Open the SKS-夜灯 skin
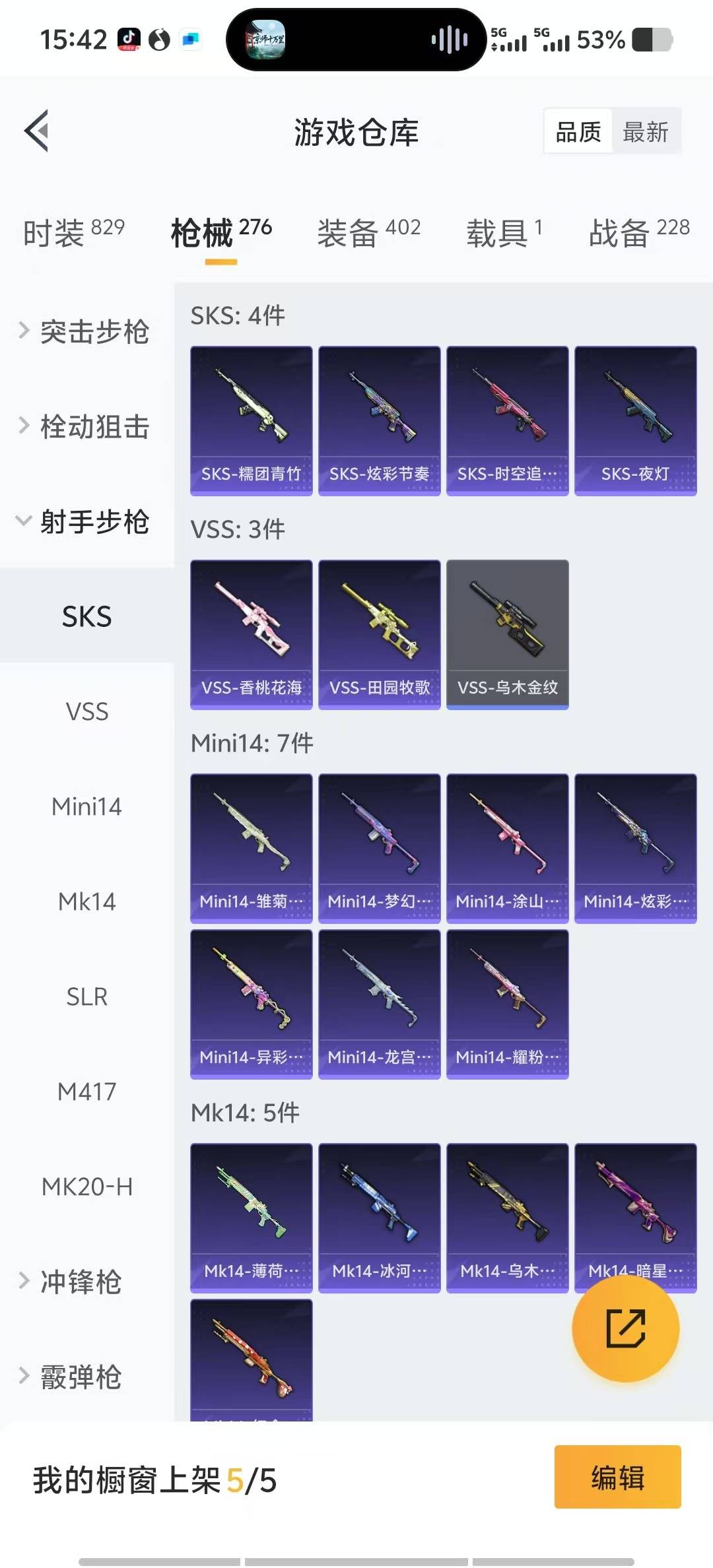This screenshot has width=713, height=1568. [635, 420]
